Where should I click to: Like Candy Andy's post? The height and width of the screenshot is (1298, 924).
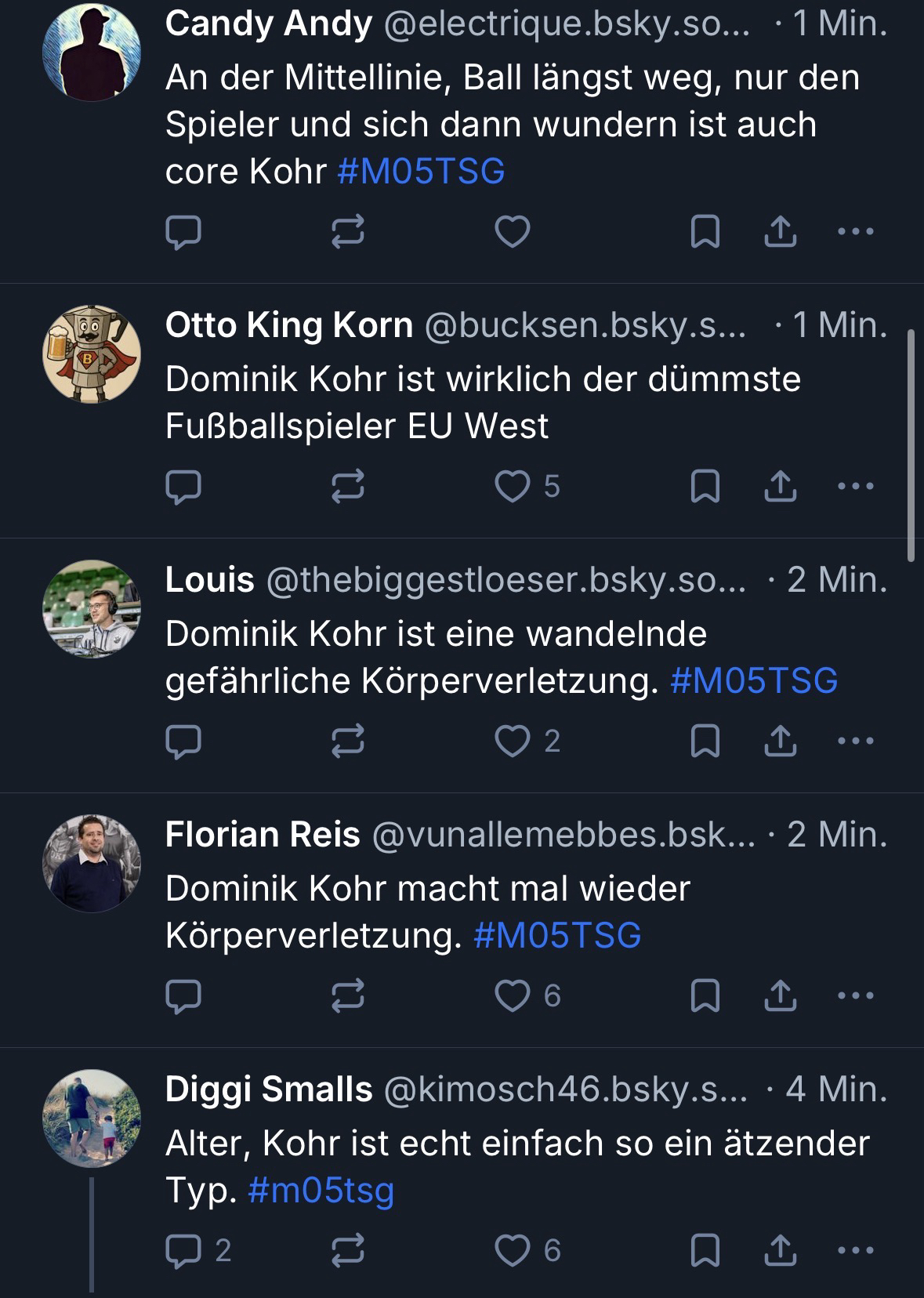coord(513,231)
